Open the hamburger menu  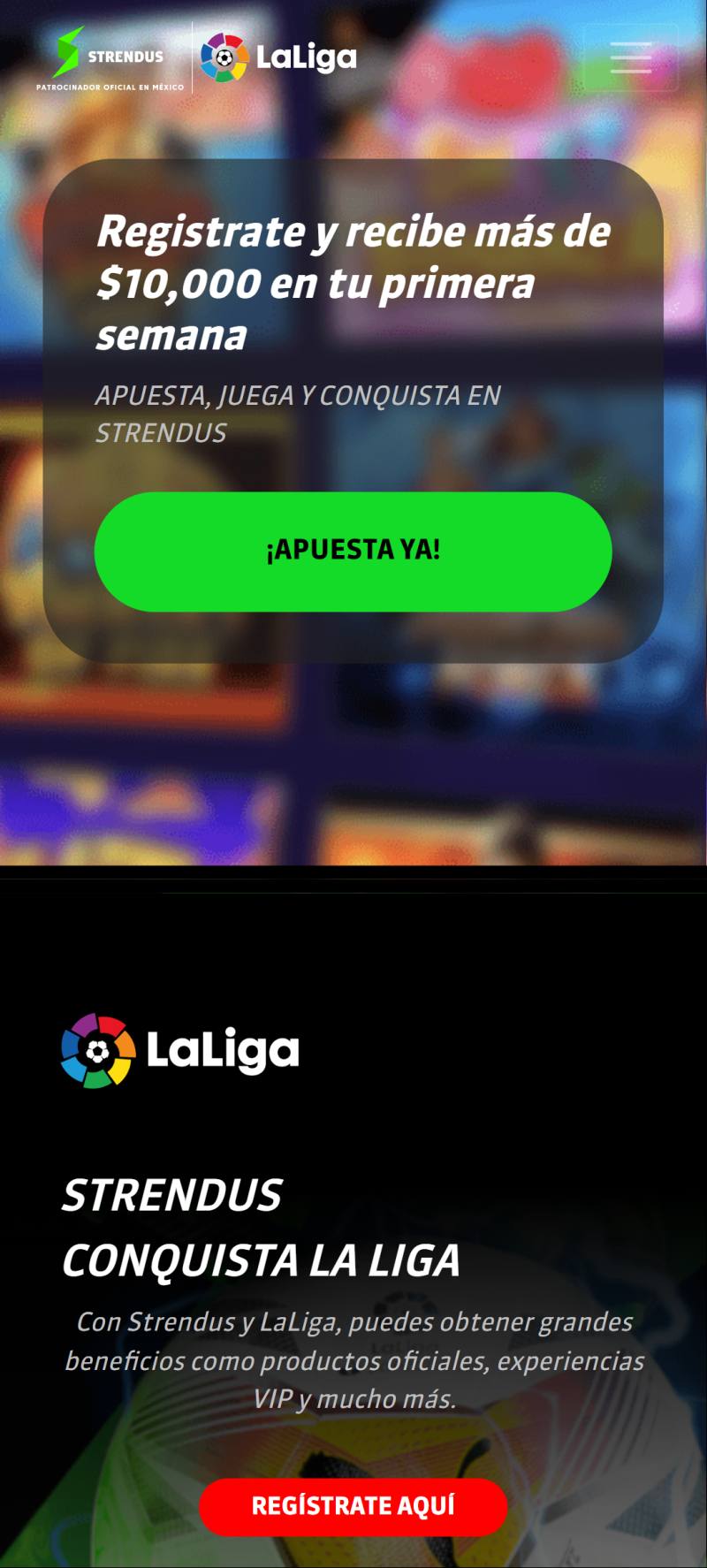[630, 57]
